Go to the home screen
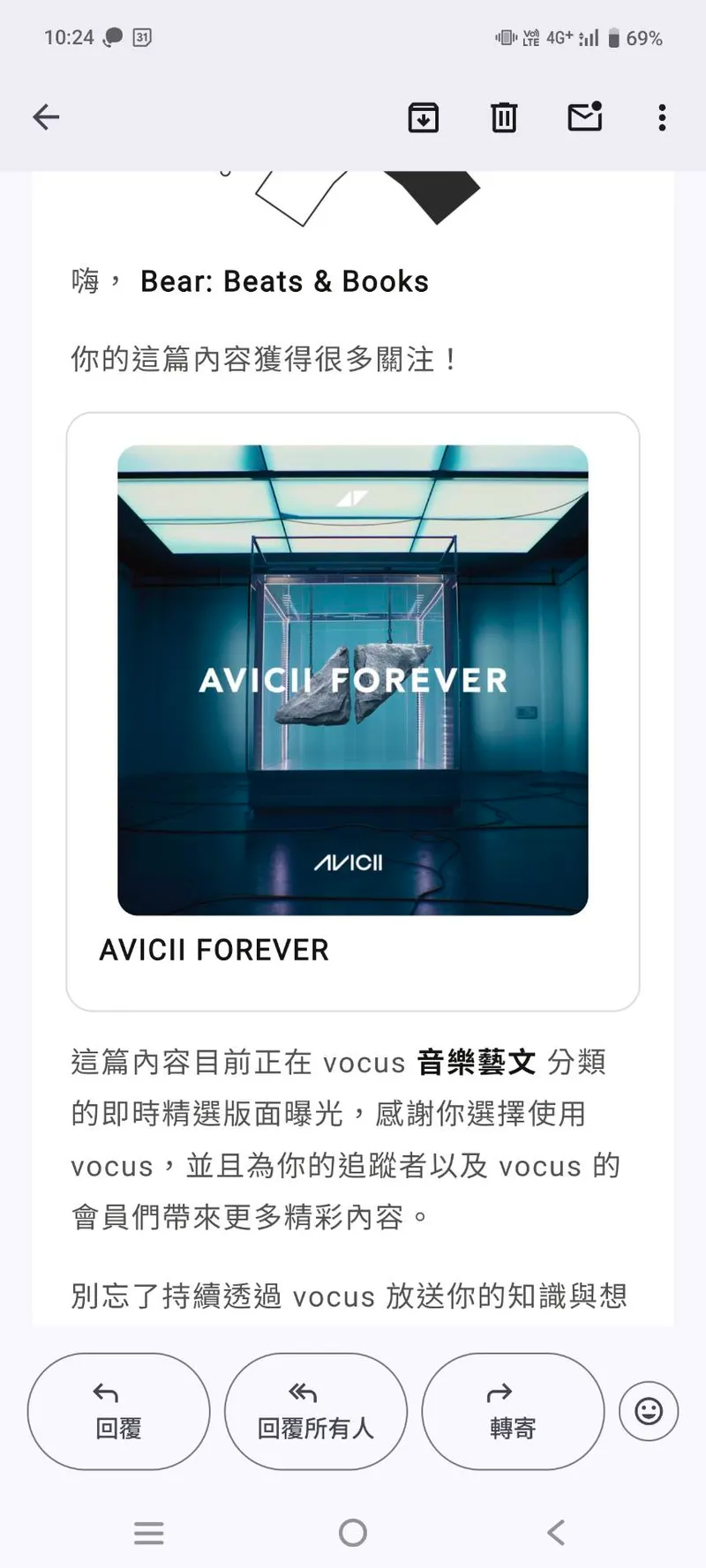The image size is (706, 1568). [353, 1533]
